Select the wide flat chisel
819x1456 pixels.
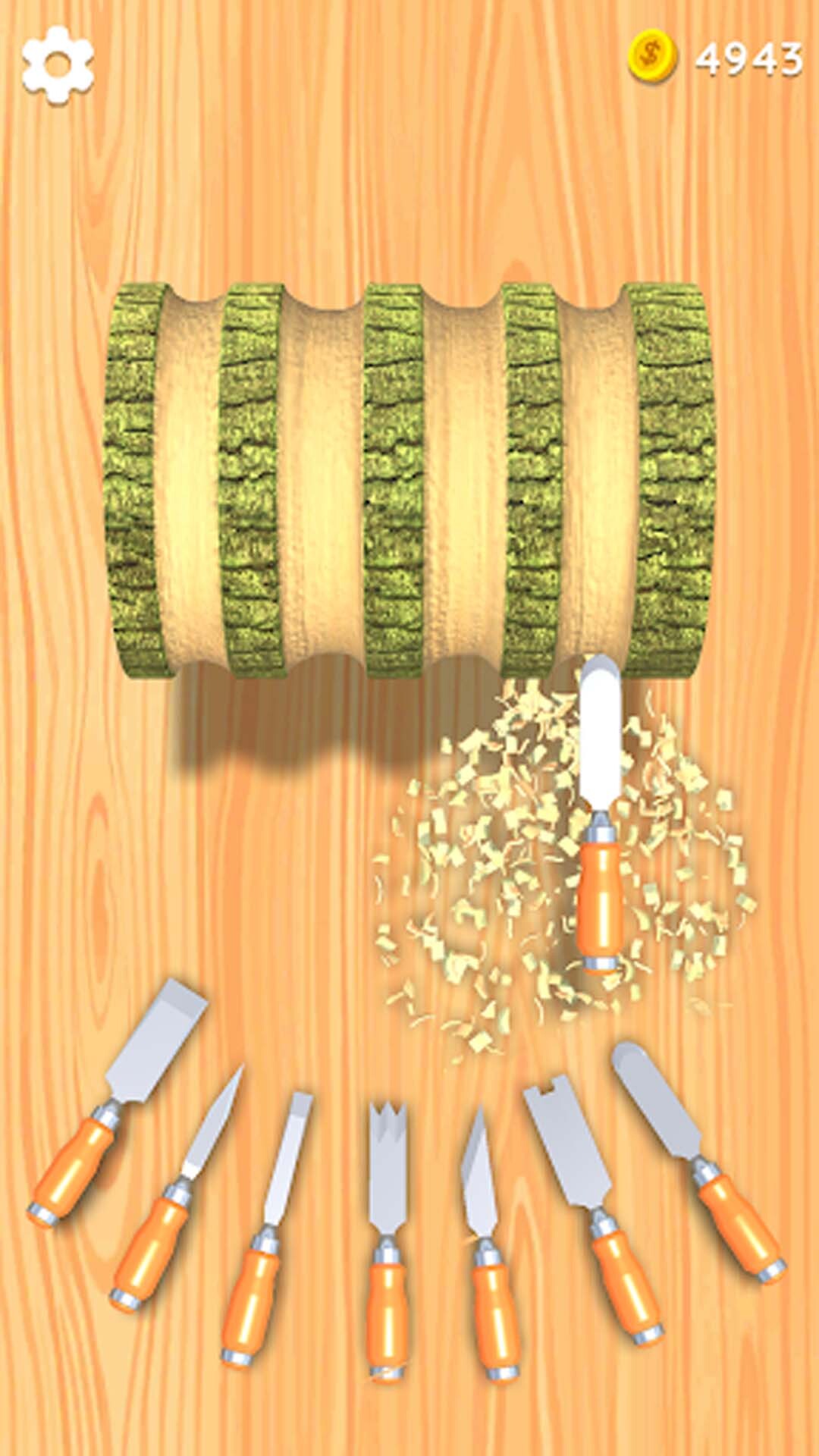114,1109
